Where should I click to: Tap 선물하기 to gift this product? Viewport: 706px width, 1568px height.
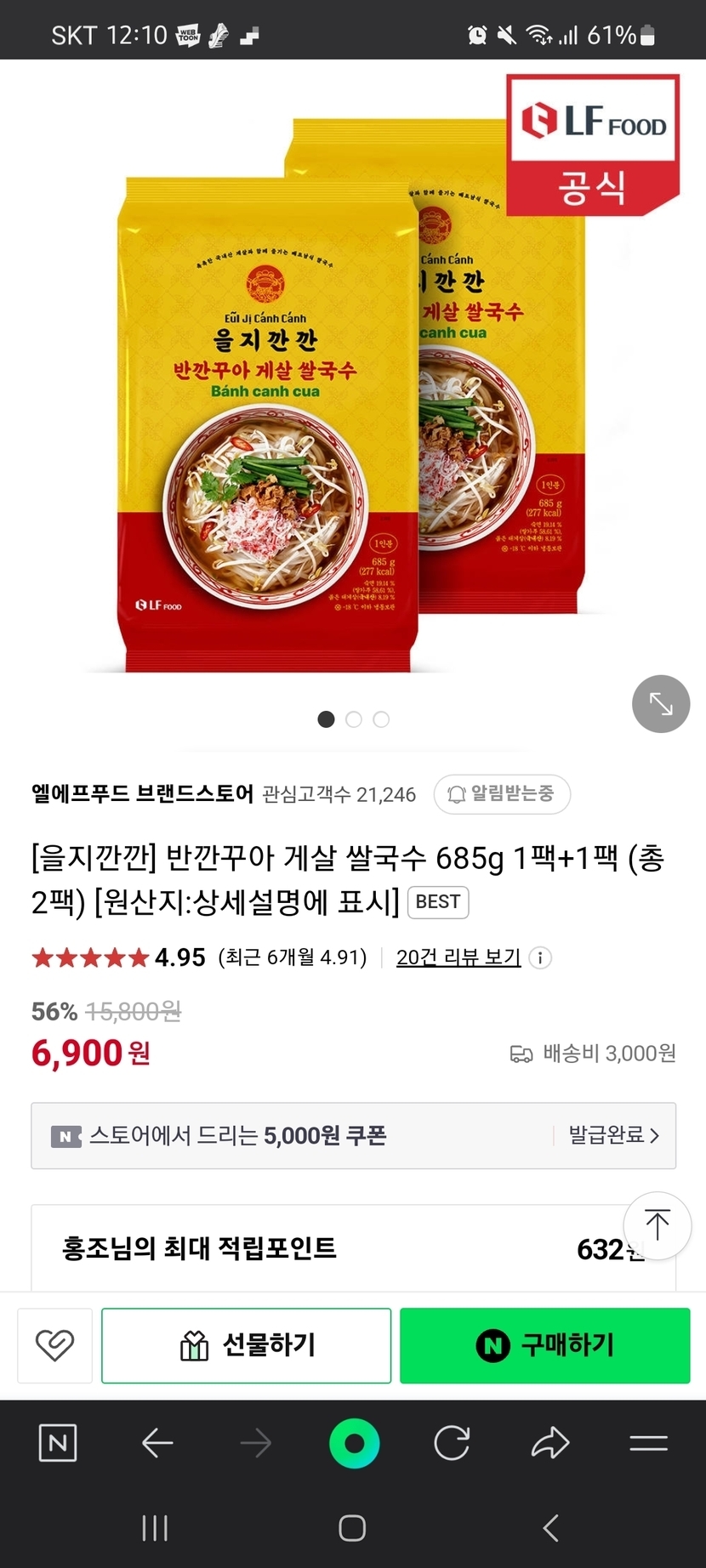coord(246,1345)
